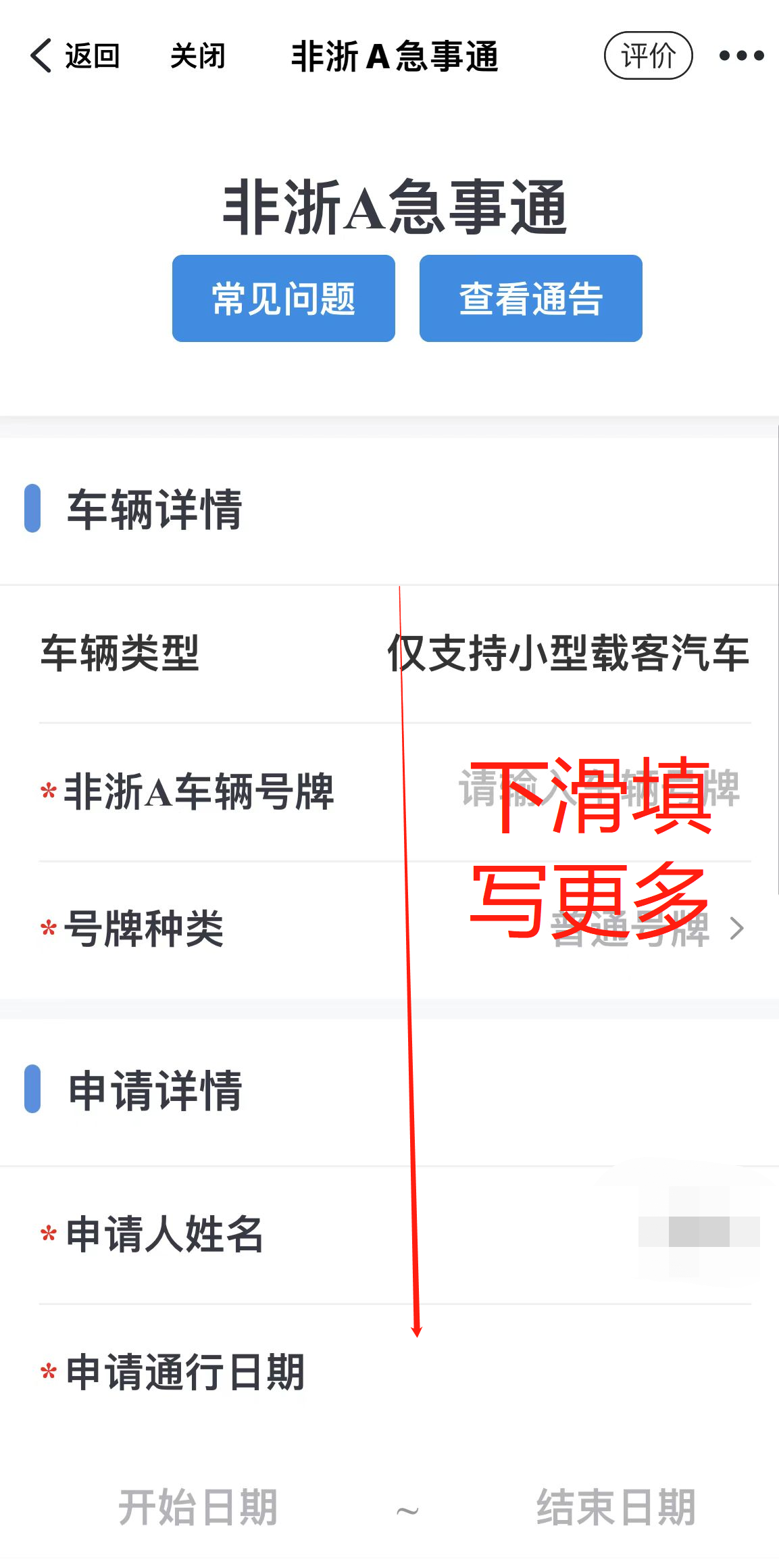Open 常见问题 FAQ
Viewport: 779px width, 1568px height.
tap(283, 299)
